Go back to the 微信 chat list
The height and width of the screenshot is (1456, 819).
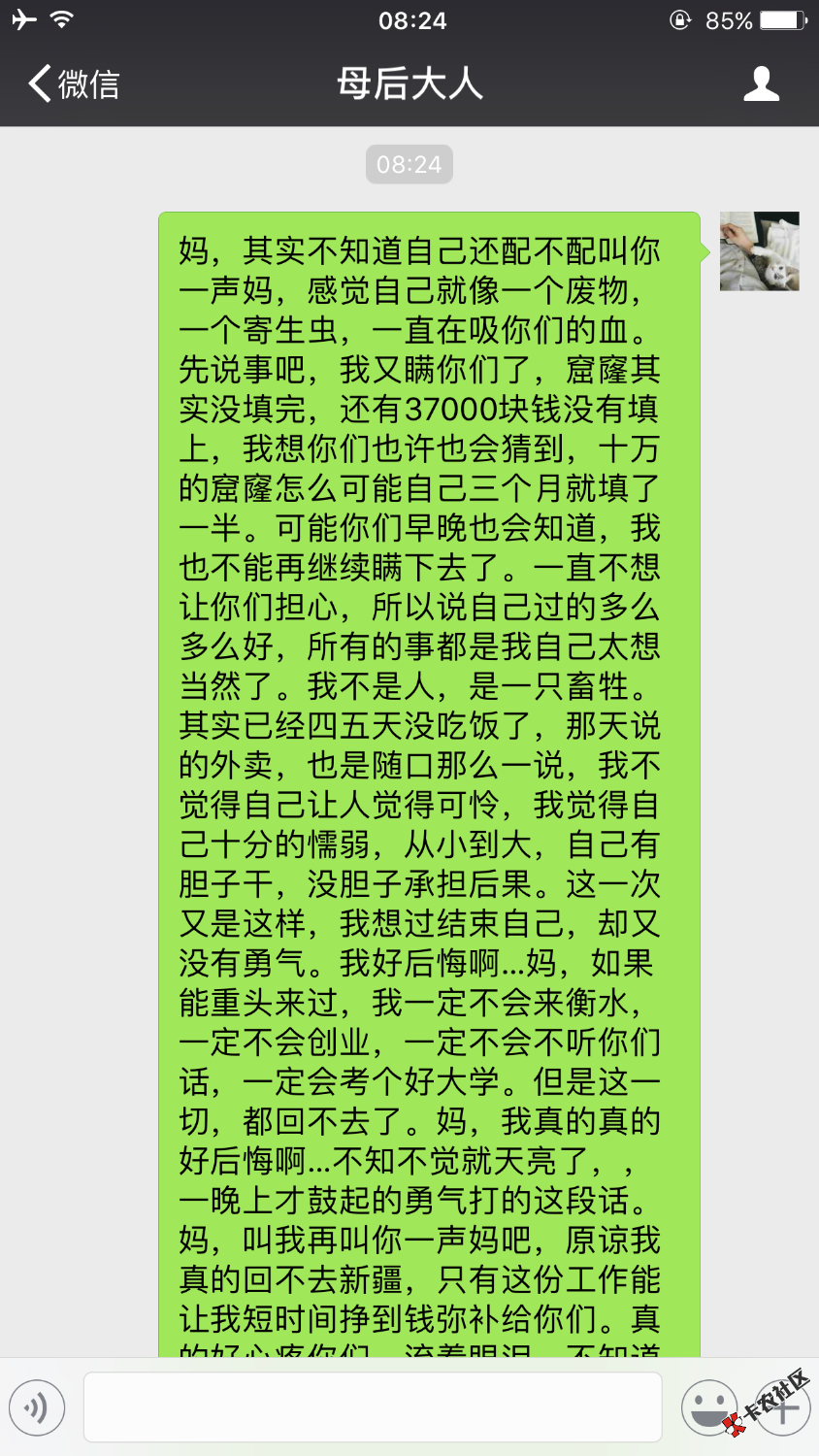pyautogui.click(x=74, y=84)
